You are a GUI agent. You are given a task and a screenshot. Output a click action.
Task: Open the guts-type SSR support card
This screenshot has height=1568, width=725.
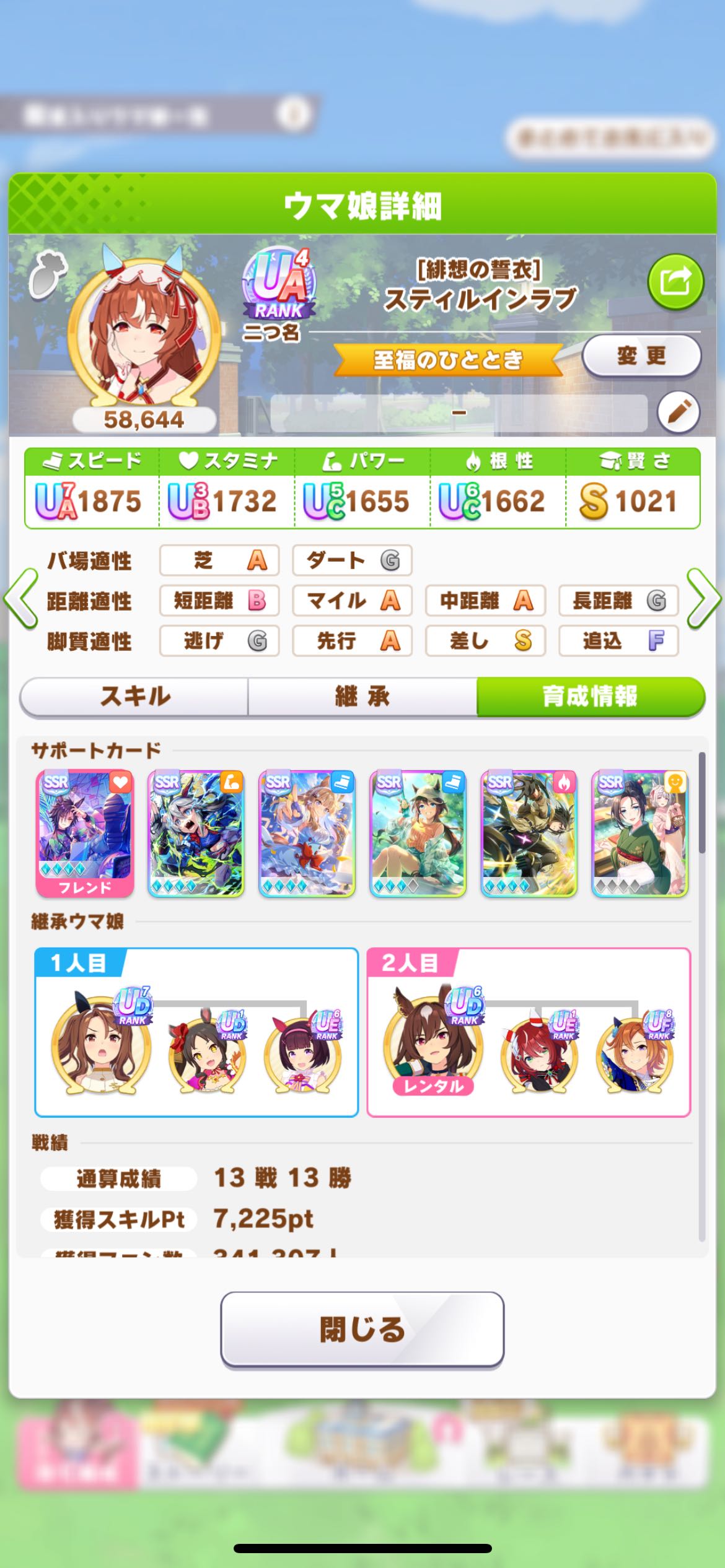tap(529, 833)
